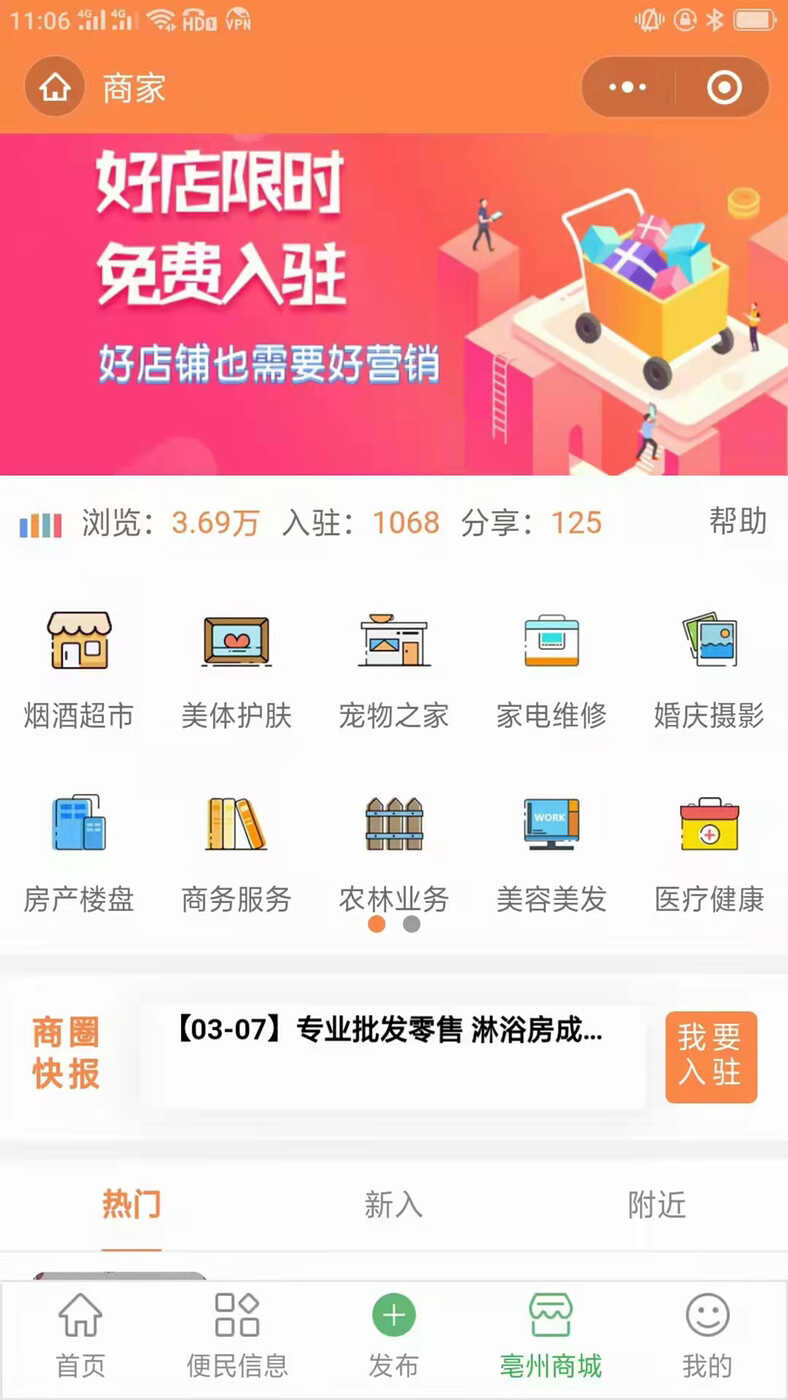
Task: Switch to the 新入 tab
Action: [x=394, y=1205]
